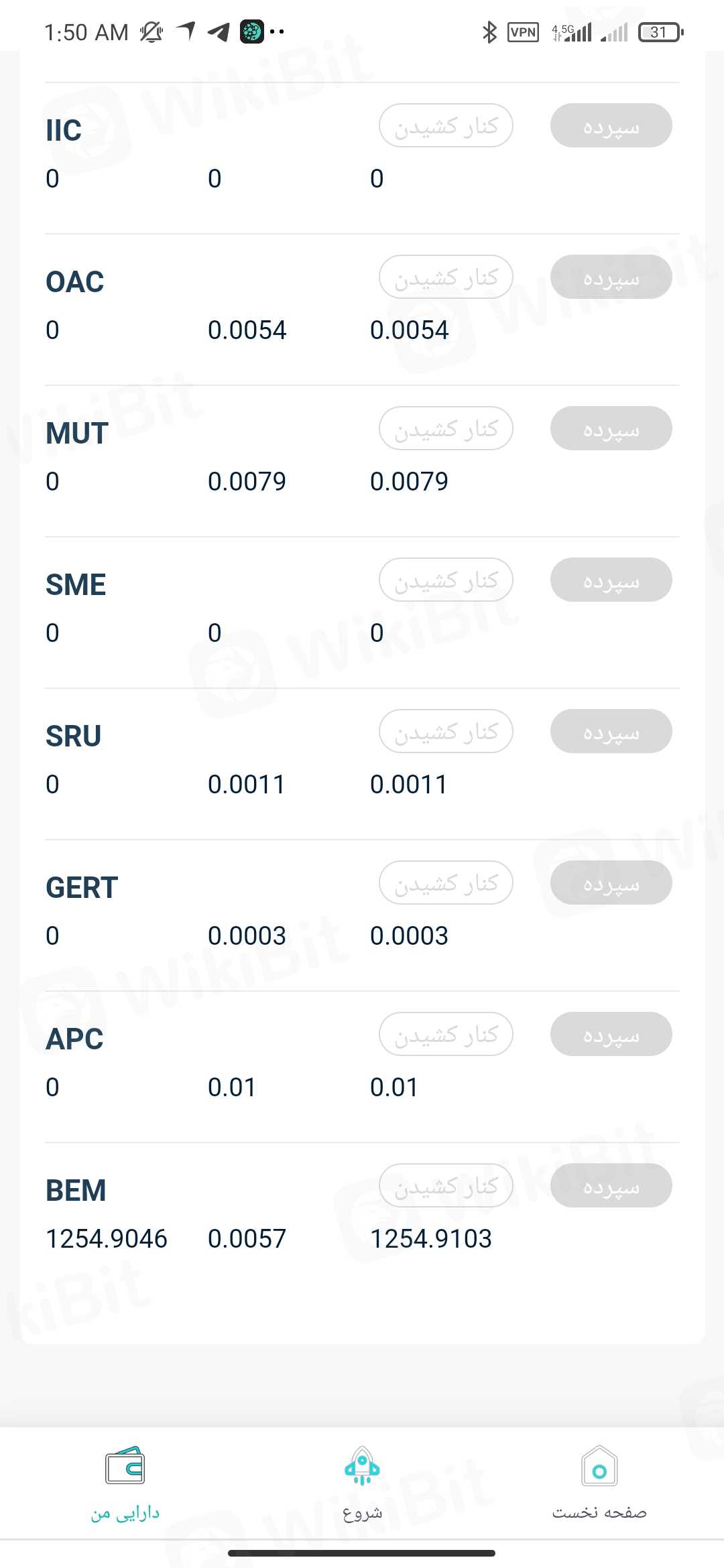Tap the SME سپرده deposit button
Viewport: 724px width, 1568px height.
611,580
